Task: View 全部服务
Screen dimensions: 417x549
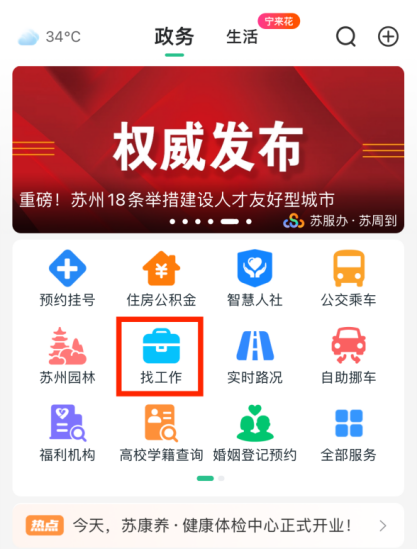Action: point(348,433)
